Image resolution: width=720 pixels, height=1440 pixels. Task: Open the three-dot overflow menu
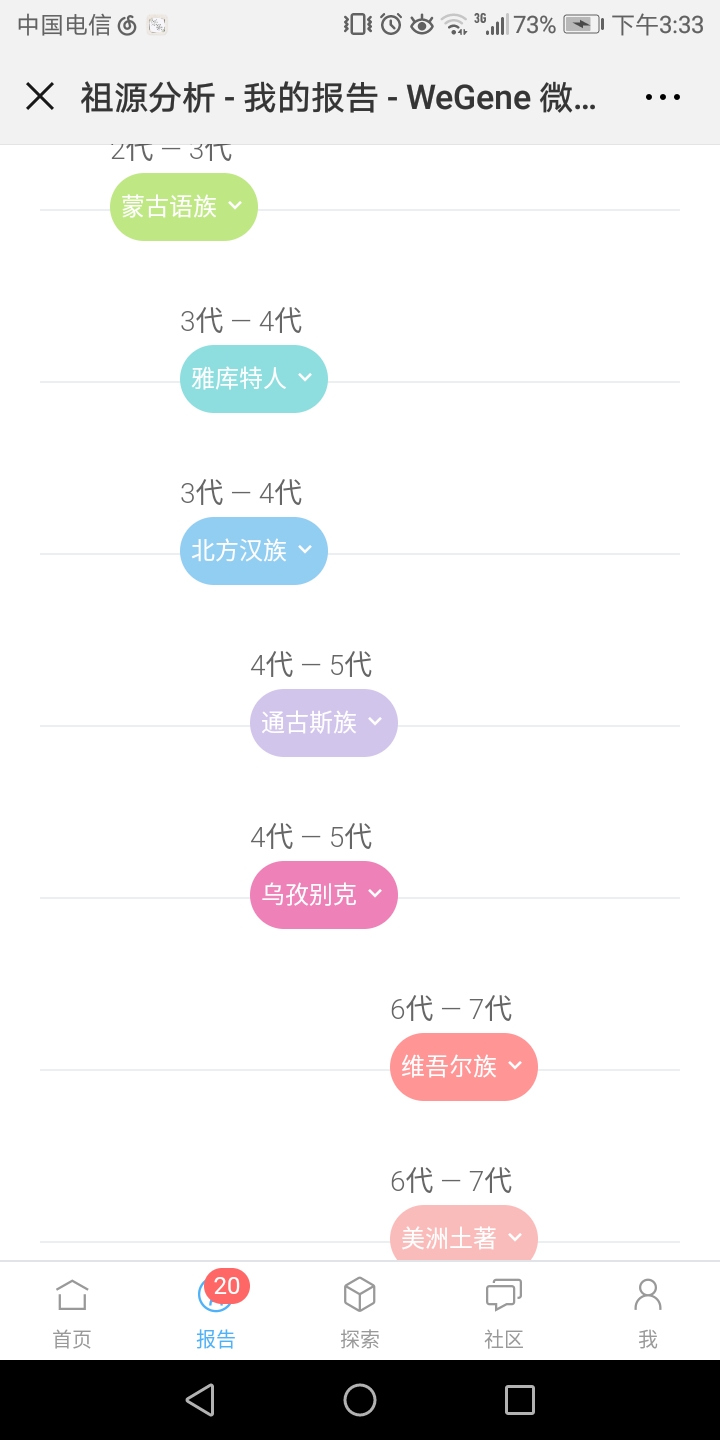pyautogui.click(x=662, y=97)
